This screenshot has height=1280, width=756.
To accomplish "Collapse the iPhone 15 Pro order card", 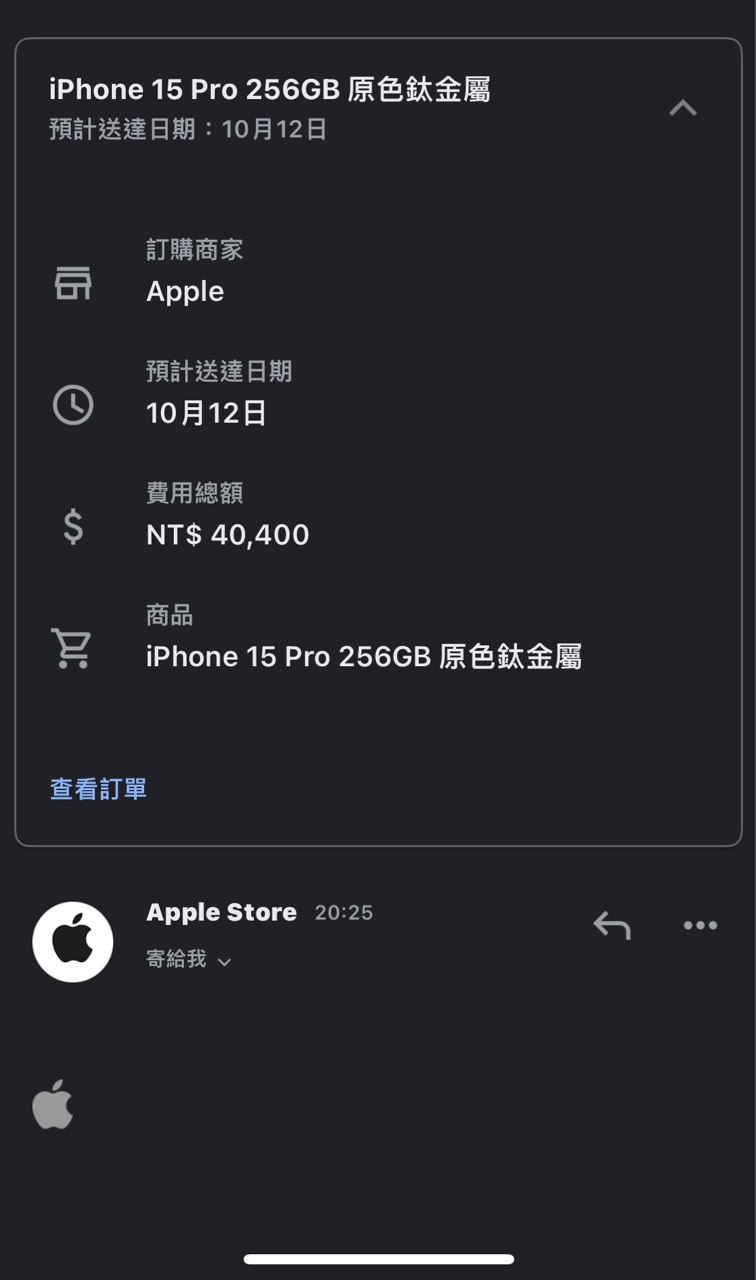I will pos(683,108).
